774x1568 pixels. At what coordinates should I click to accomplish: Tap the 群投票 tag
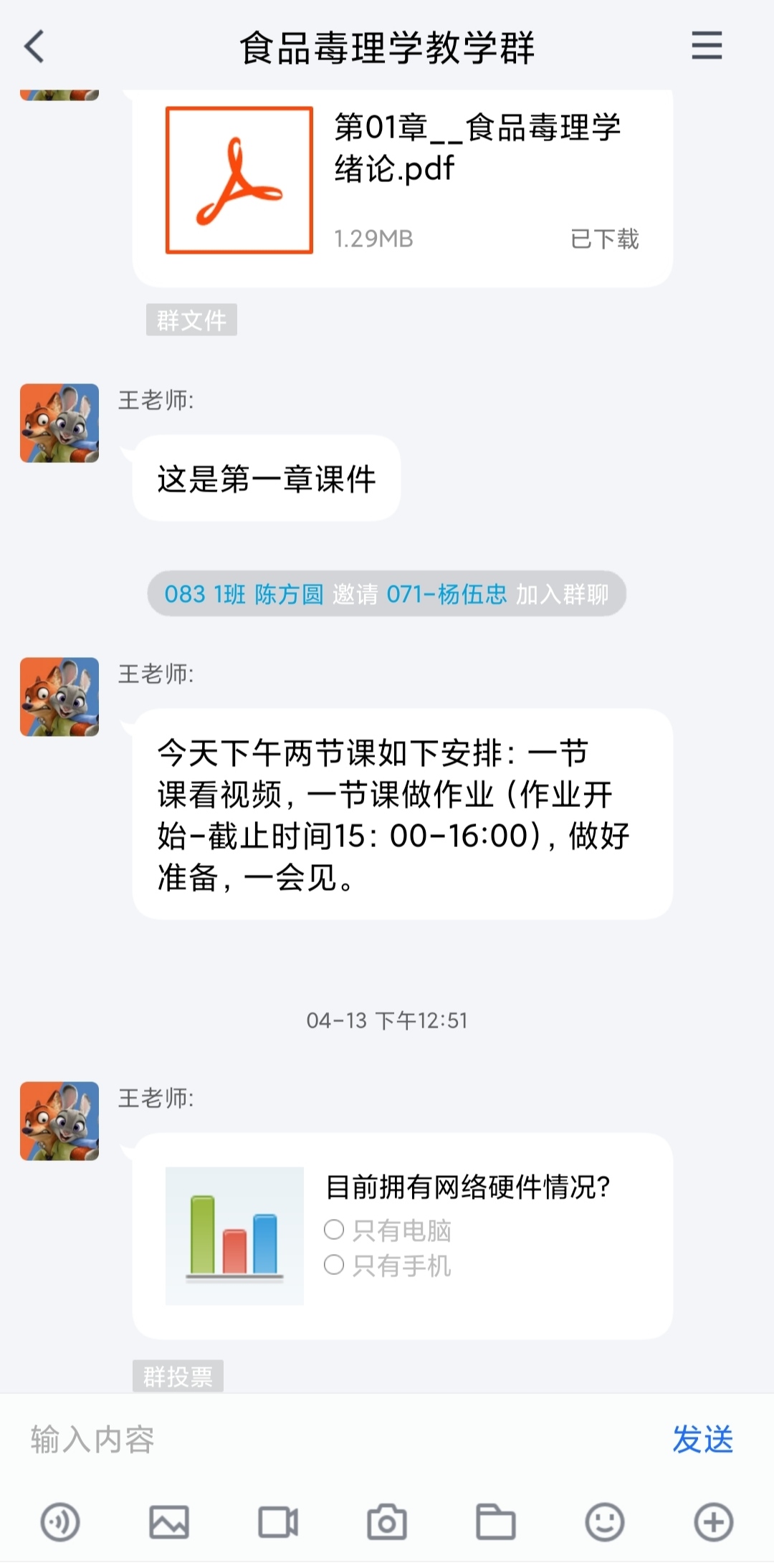[178, 1376]
